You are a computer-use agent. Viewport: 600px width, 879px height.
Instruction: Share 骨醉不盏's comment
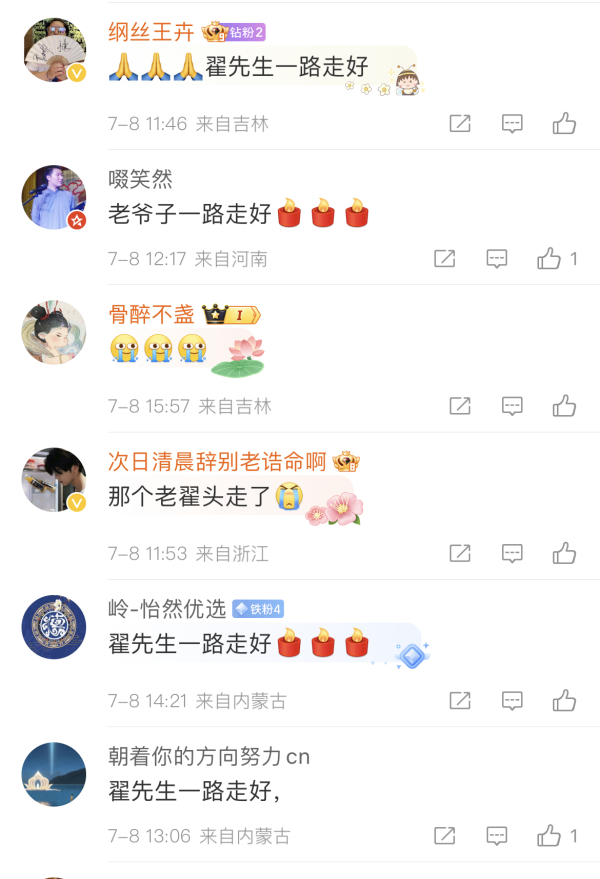(460, 406)
